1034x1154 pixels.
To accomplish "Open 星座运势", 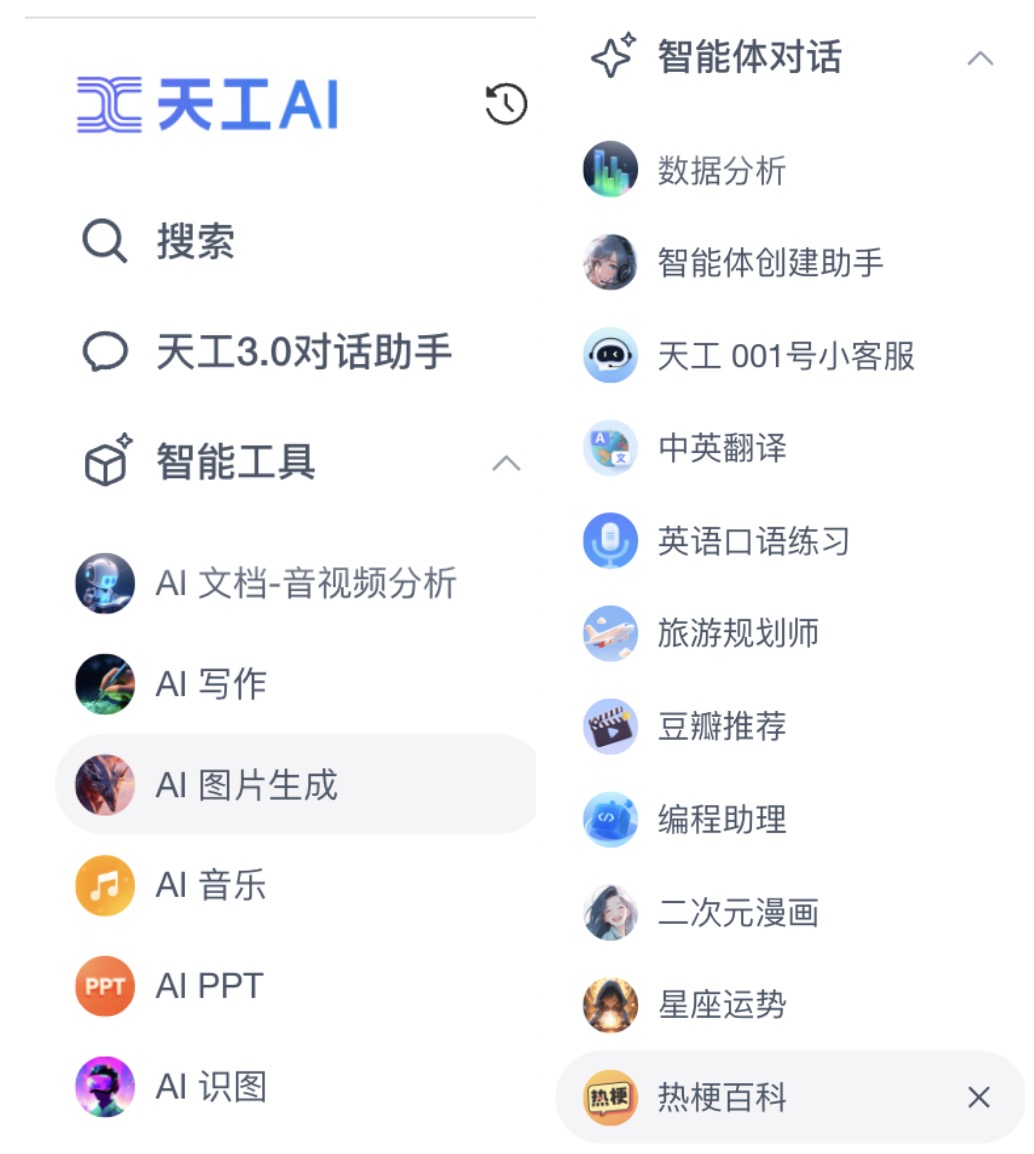I will pyautogui.click(x=721, y=1004).
